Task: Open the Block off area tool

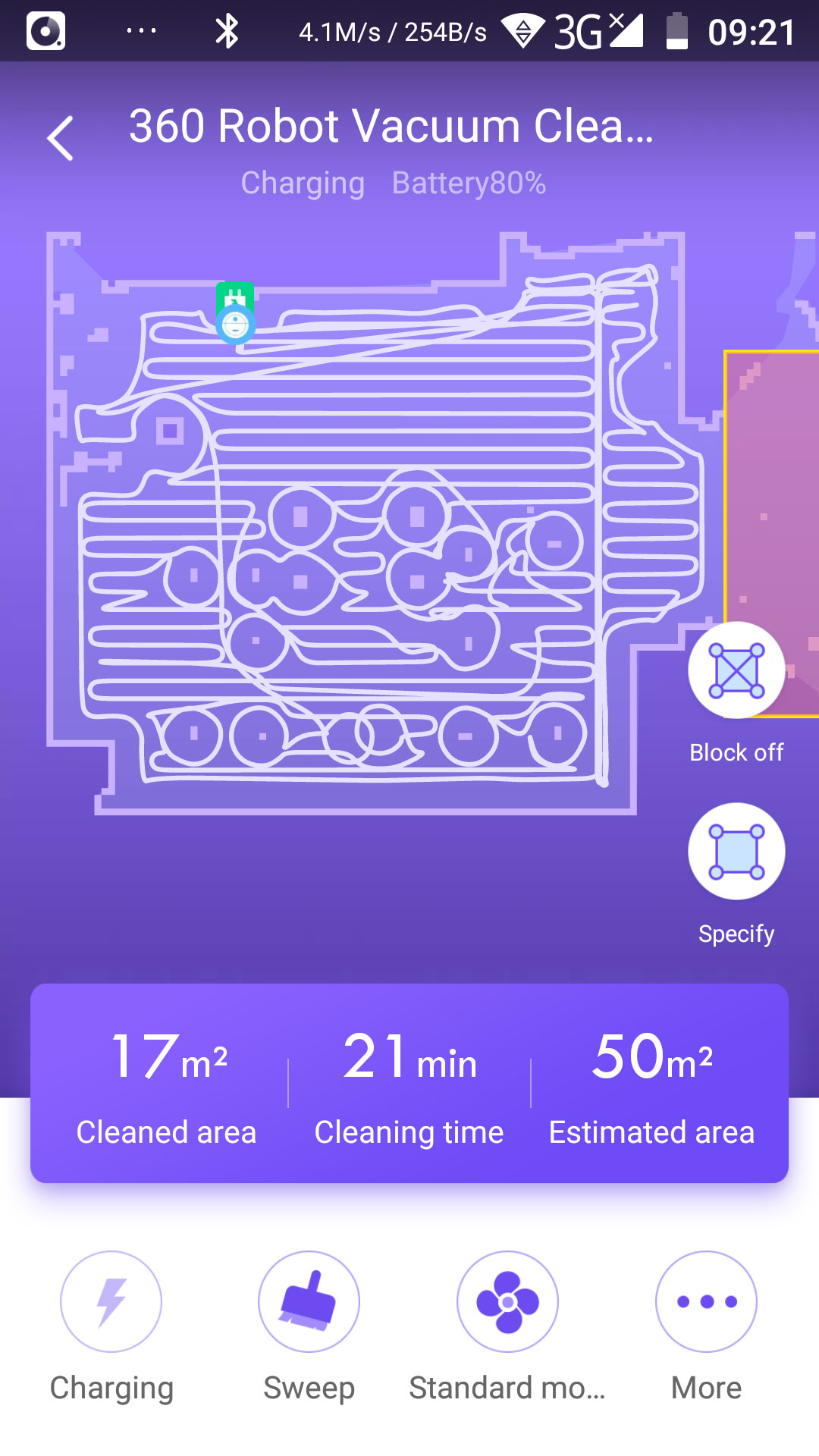Action: (x=736, y=670)
